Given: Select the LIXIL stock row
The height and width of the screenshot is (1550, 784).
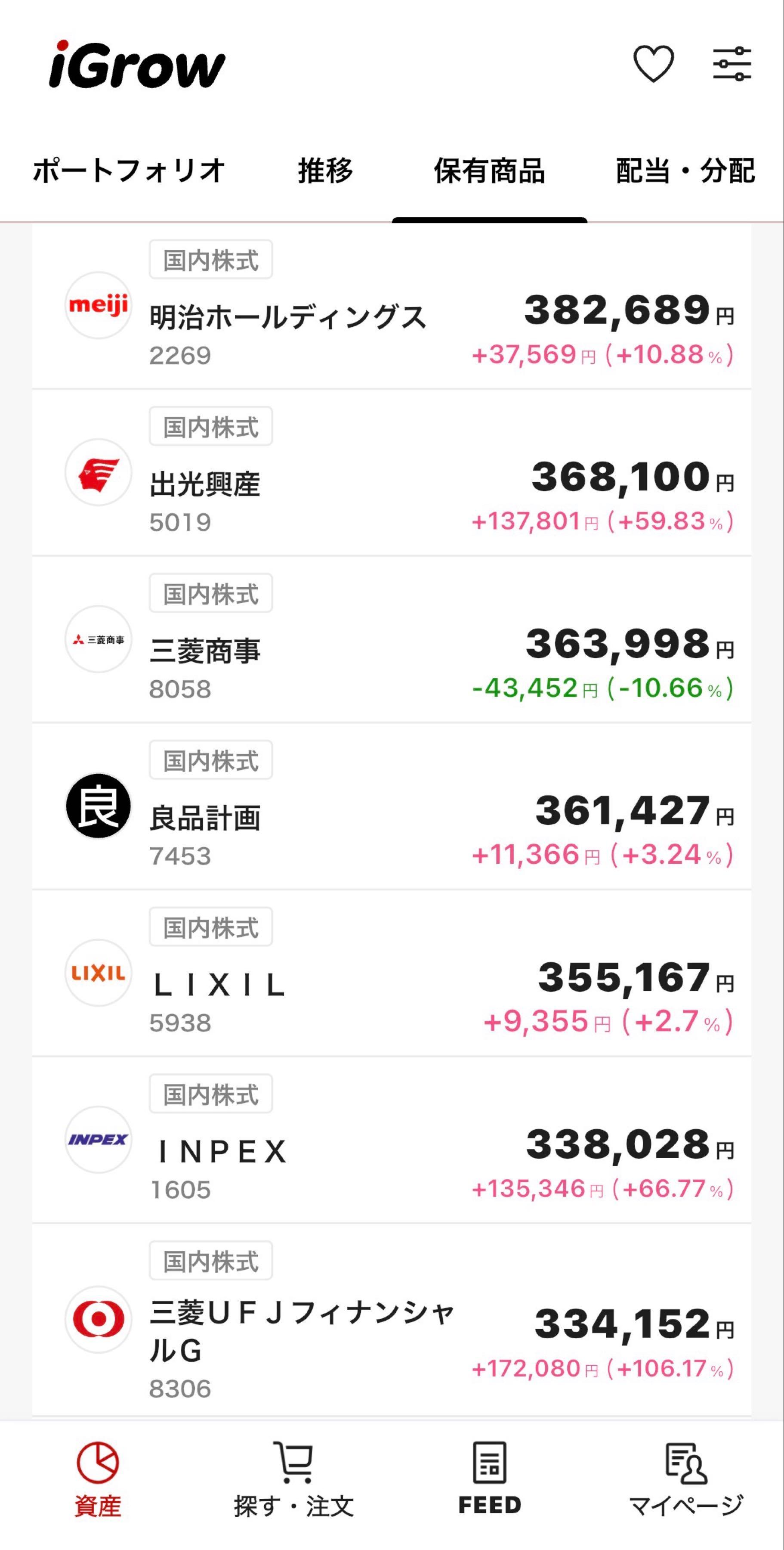Looking at the screenshot, I should click(x=392, y=973).
